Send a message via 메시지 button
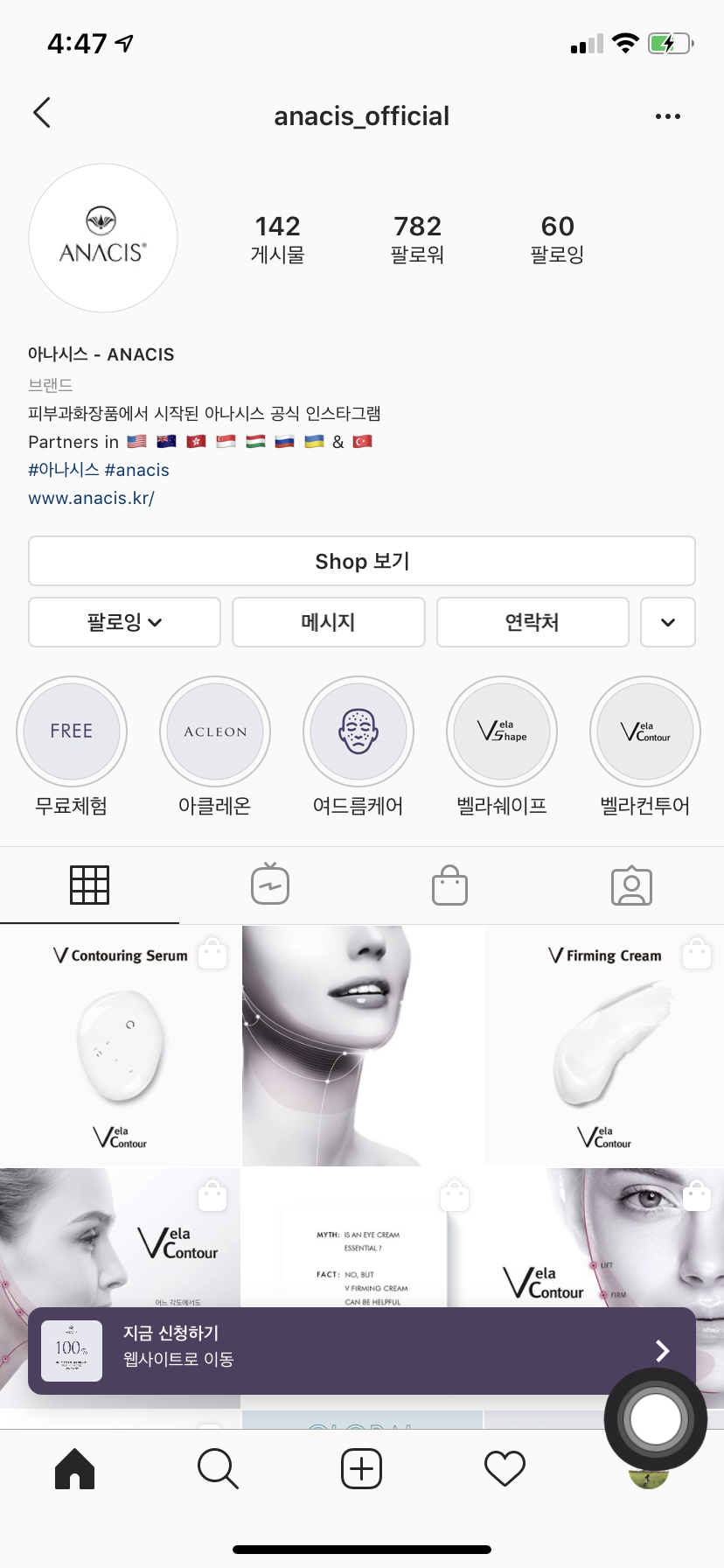Image resolution: width=724 pixels, height=1568 pixels. point(328,622)
